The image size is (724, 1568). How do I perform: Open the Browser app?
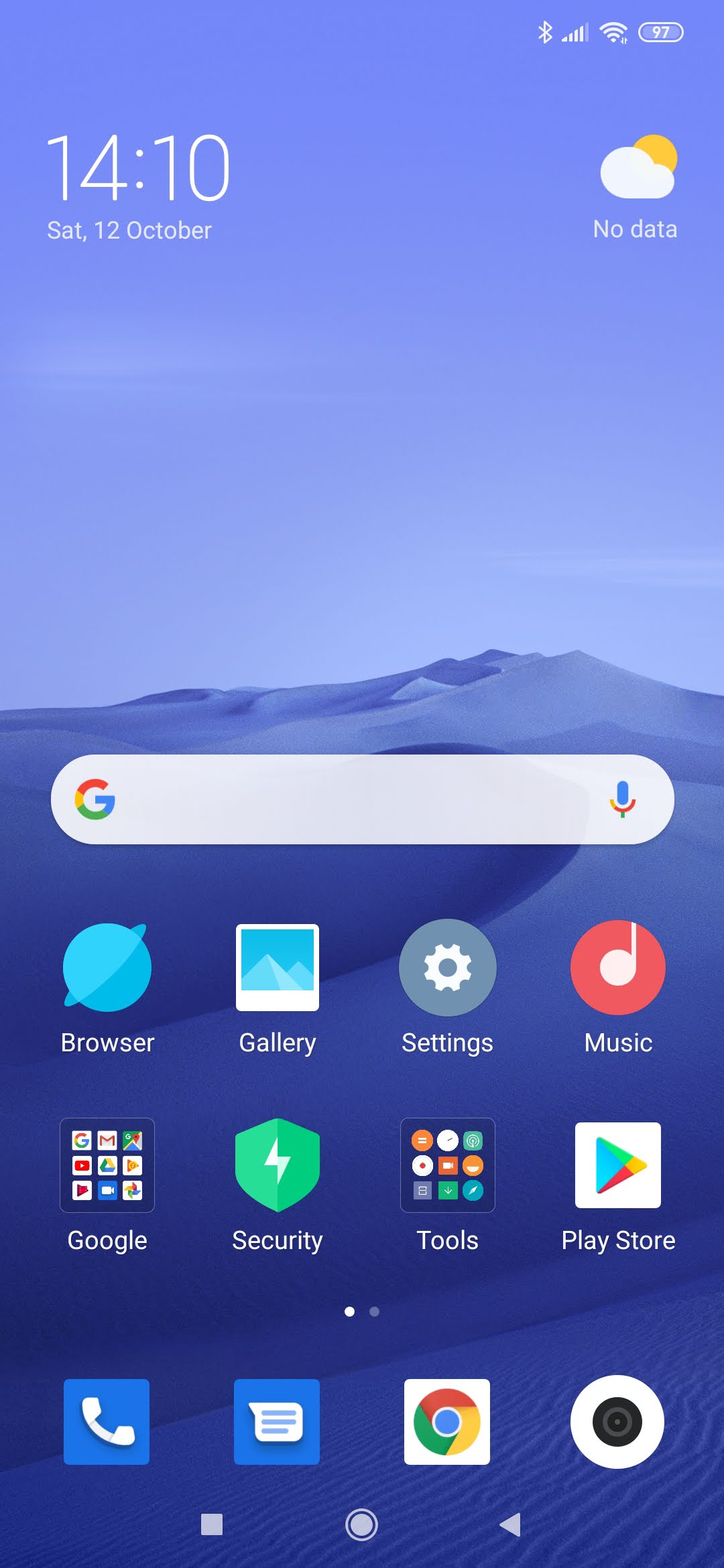pyautogui.click(x=107, y=968)
